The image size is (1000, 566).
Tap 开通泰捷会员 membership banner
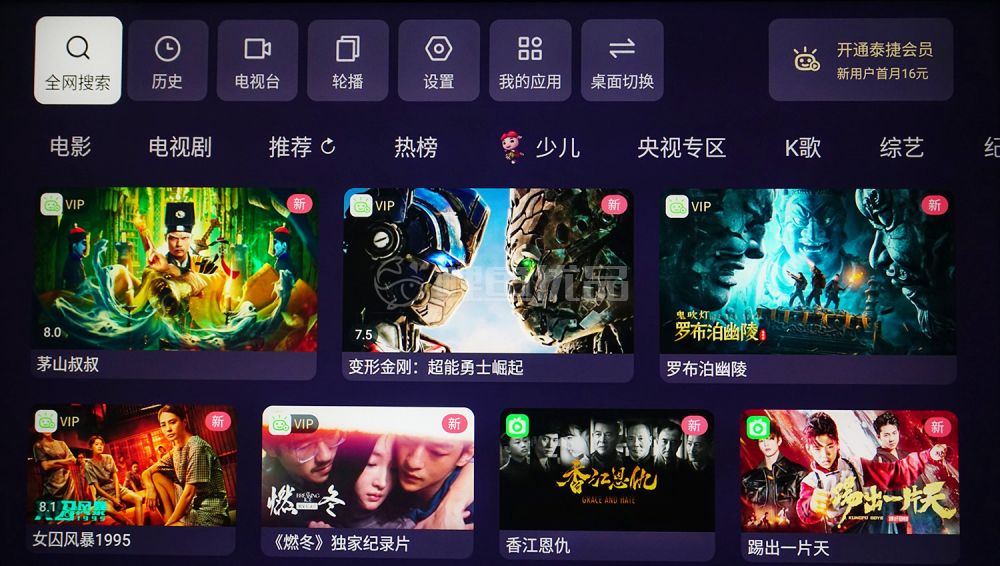860,60
